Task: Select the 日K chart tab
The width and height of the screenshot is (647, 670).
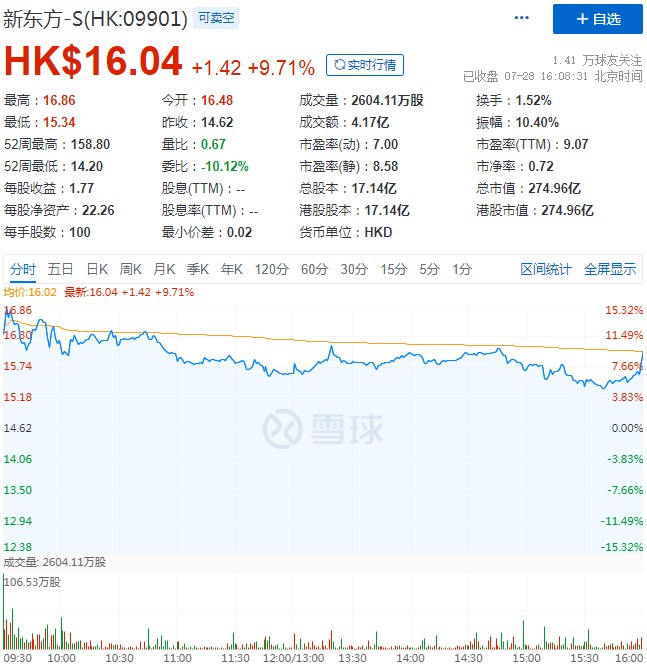Action: pos(96,269)
